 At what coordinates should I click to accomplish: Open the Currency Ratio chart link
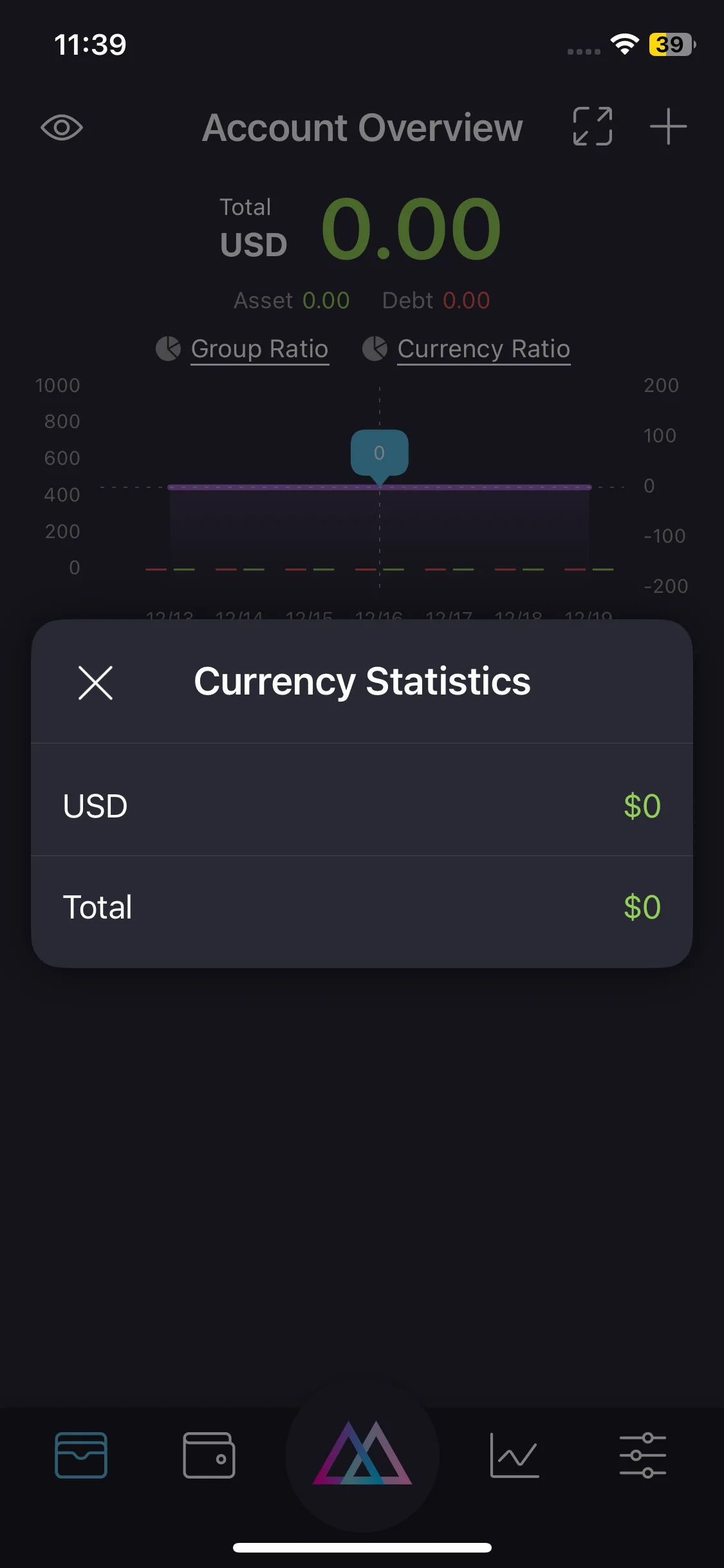[x=483, y=349]
